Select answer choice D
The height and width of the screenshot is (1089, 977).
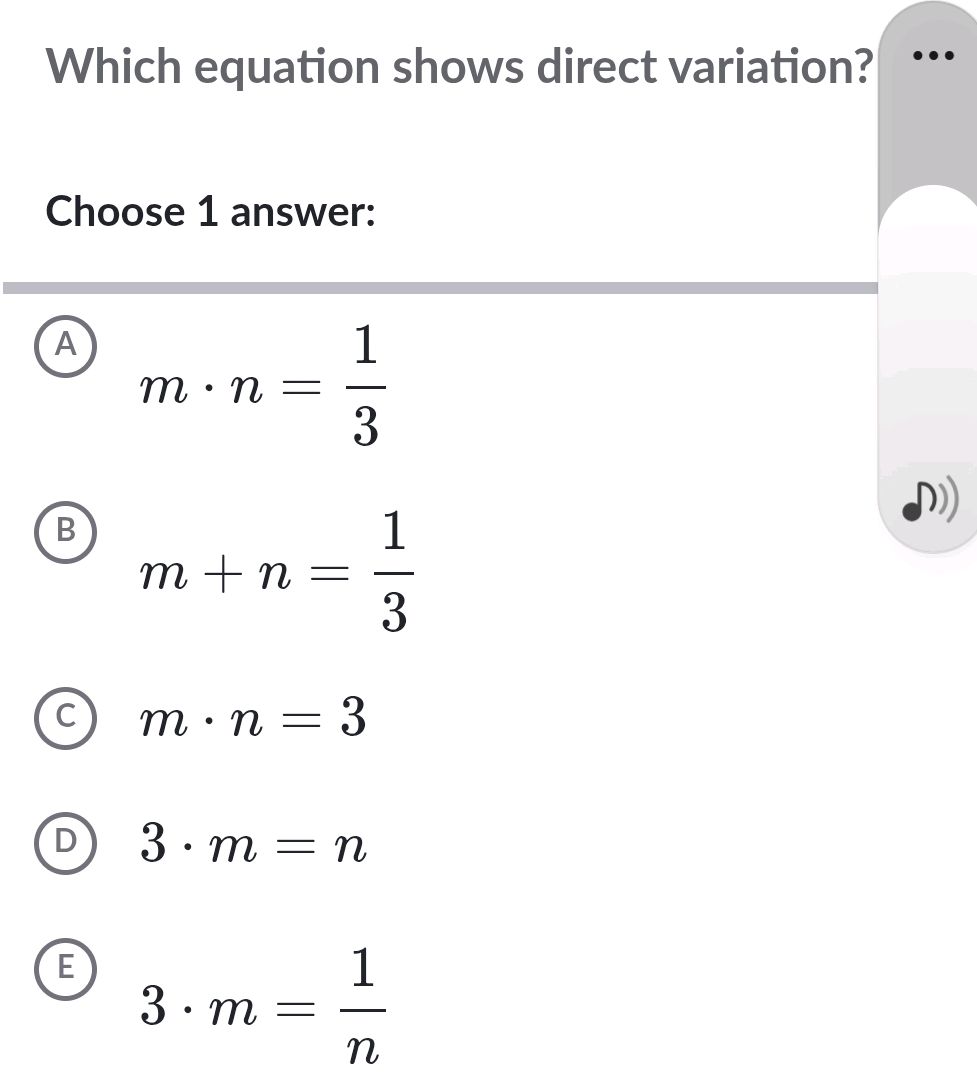(64, 845)
